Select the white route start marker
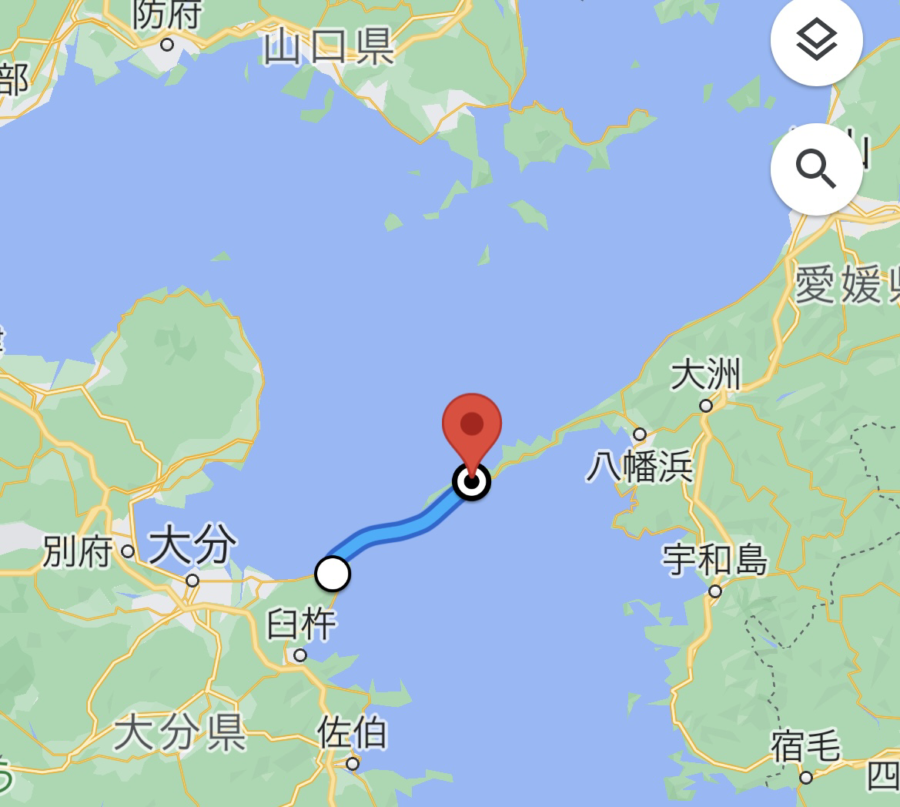The width and height of the screenshot is (900, 807). click(333, 574)
